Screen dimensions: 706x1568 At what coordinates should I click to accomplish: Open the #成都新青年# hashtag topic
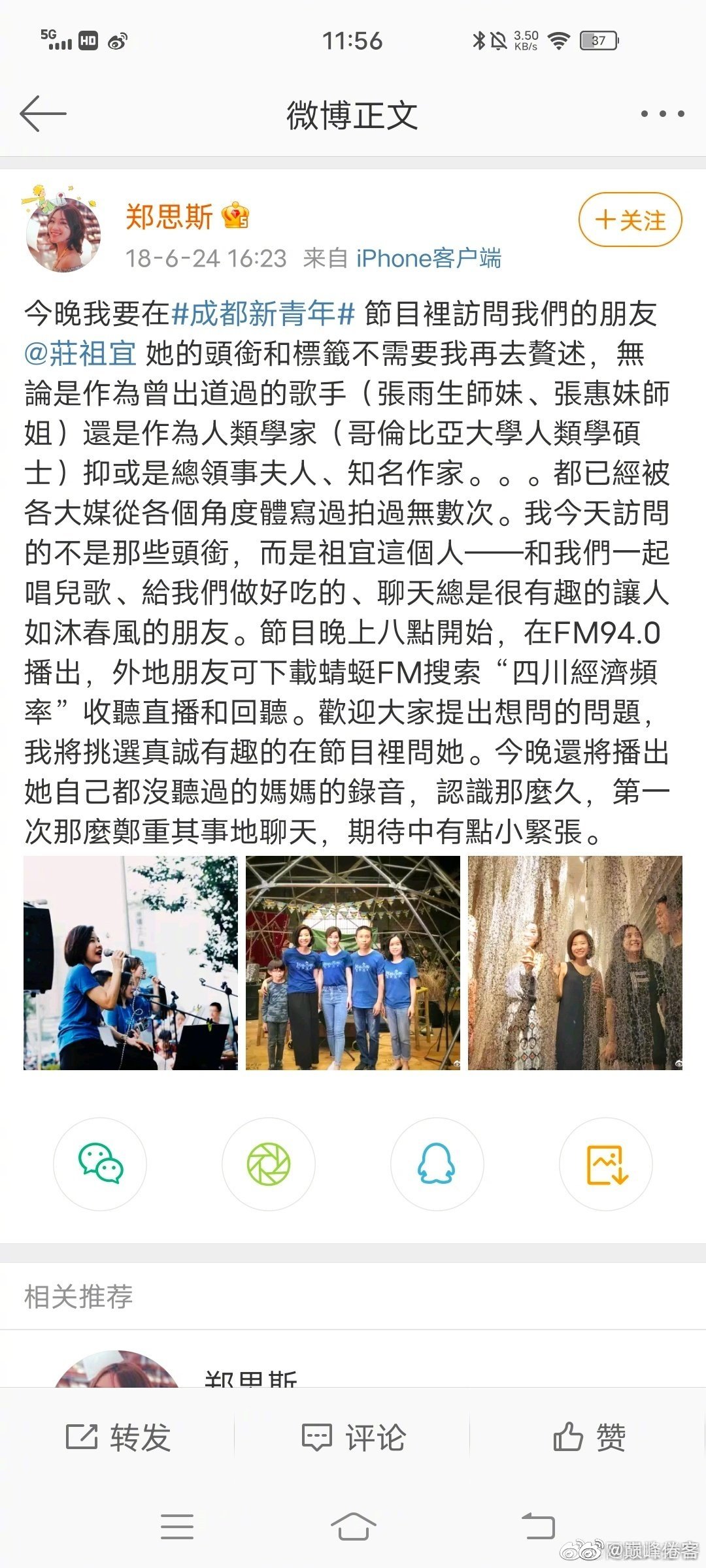click(263, 314)
